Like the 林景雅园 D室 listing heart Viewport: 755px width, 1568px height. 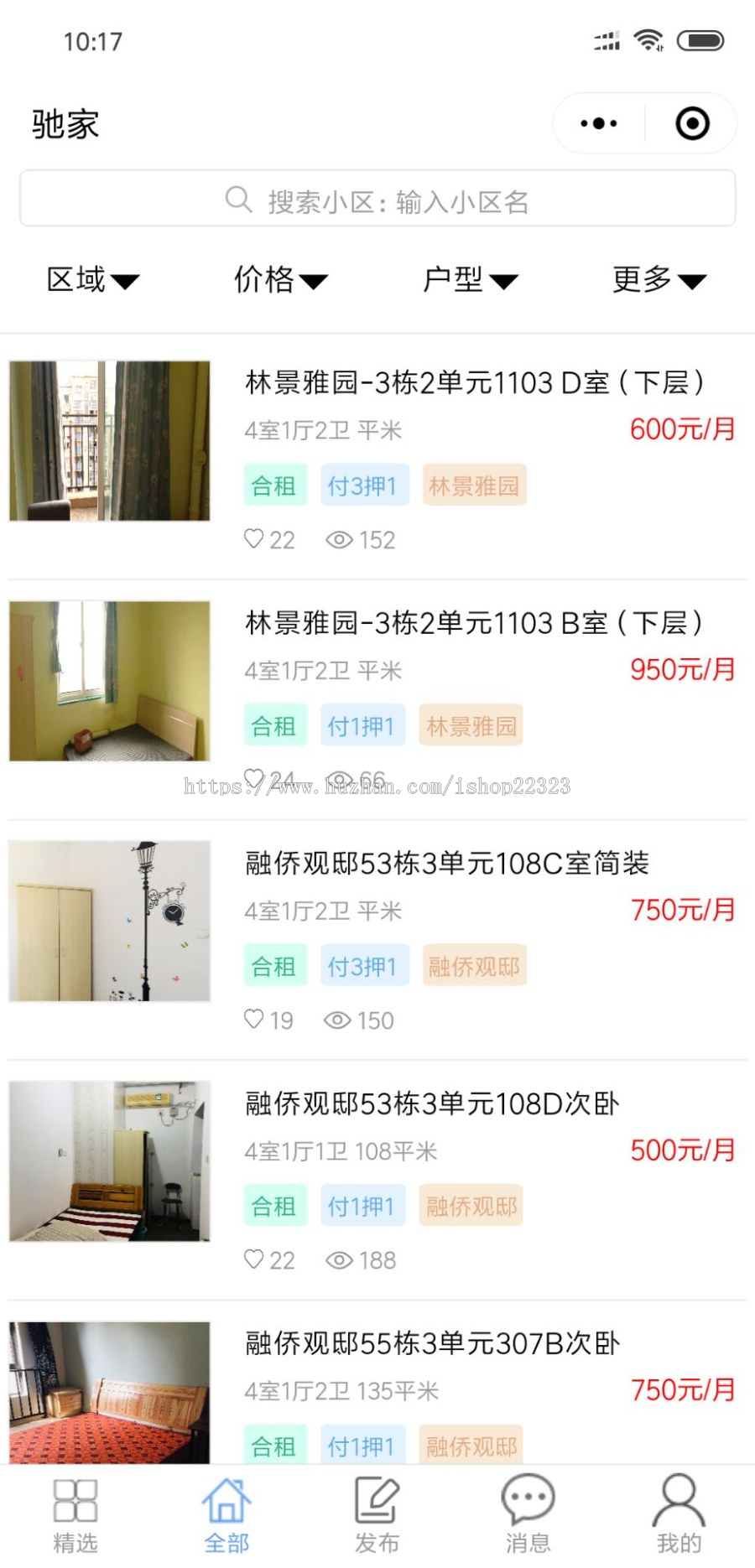tap(253, 540)
